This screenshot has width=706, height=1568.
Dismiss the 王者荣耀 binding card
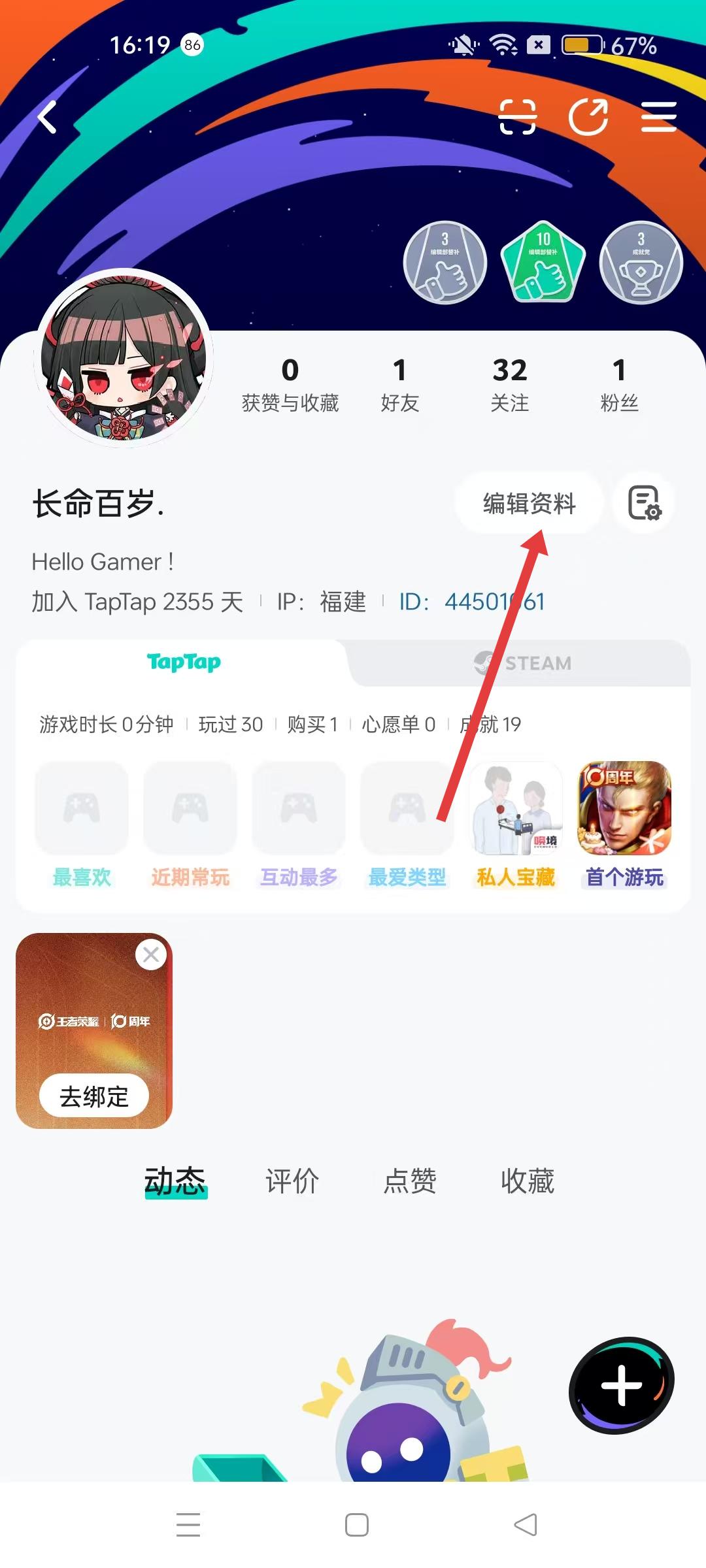[x=151, y=955]
